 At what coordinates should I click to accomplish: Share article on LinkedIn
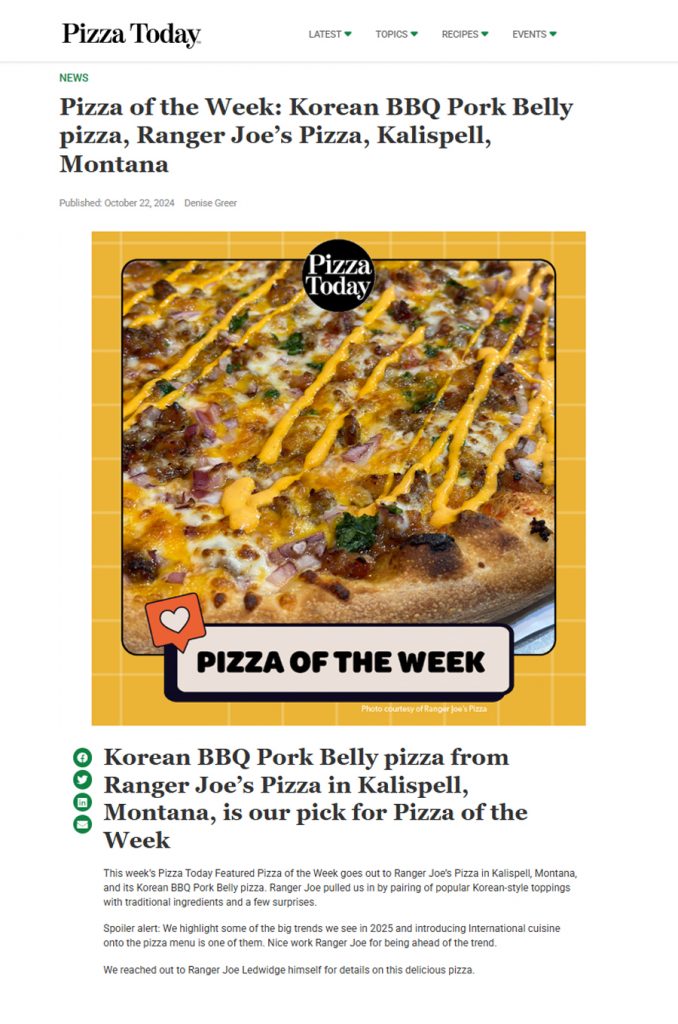[x=82, y=802]
